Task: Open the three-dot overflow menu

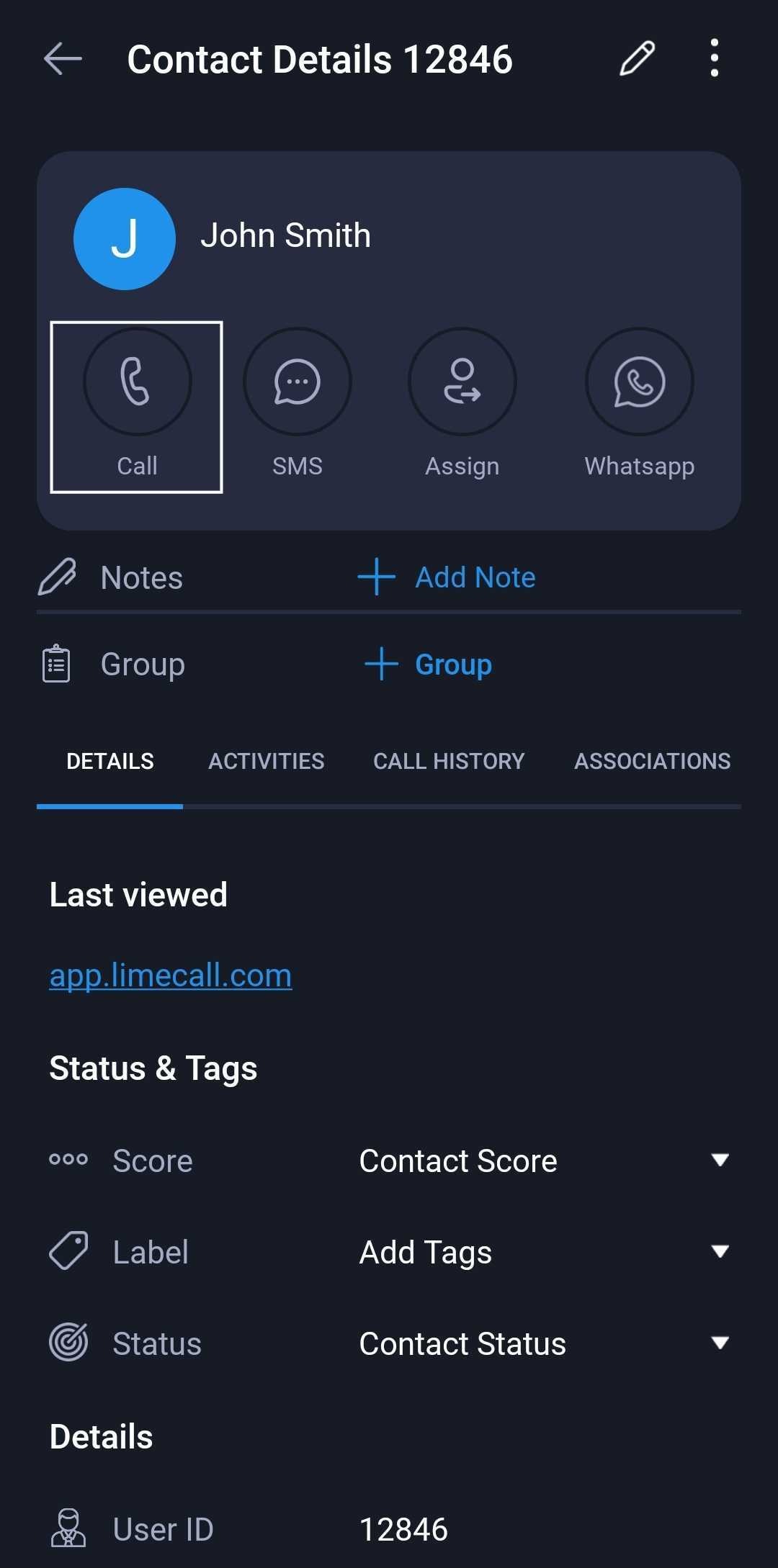Action: (714, 58)
